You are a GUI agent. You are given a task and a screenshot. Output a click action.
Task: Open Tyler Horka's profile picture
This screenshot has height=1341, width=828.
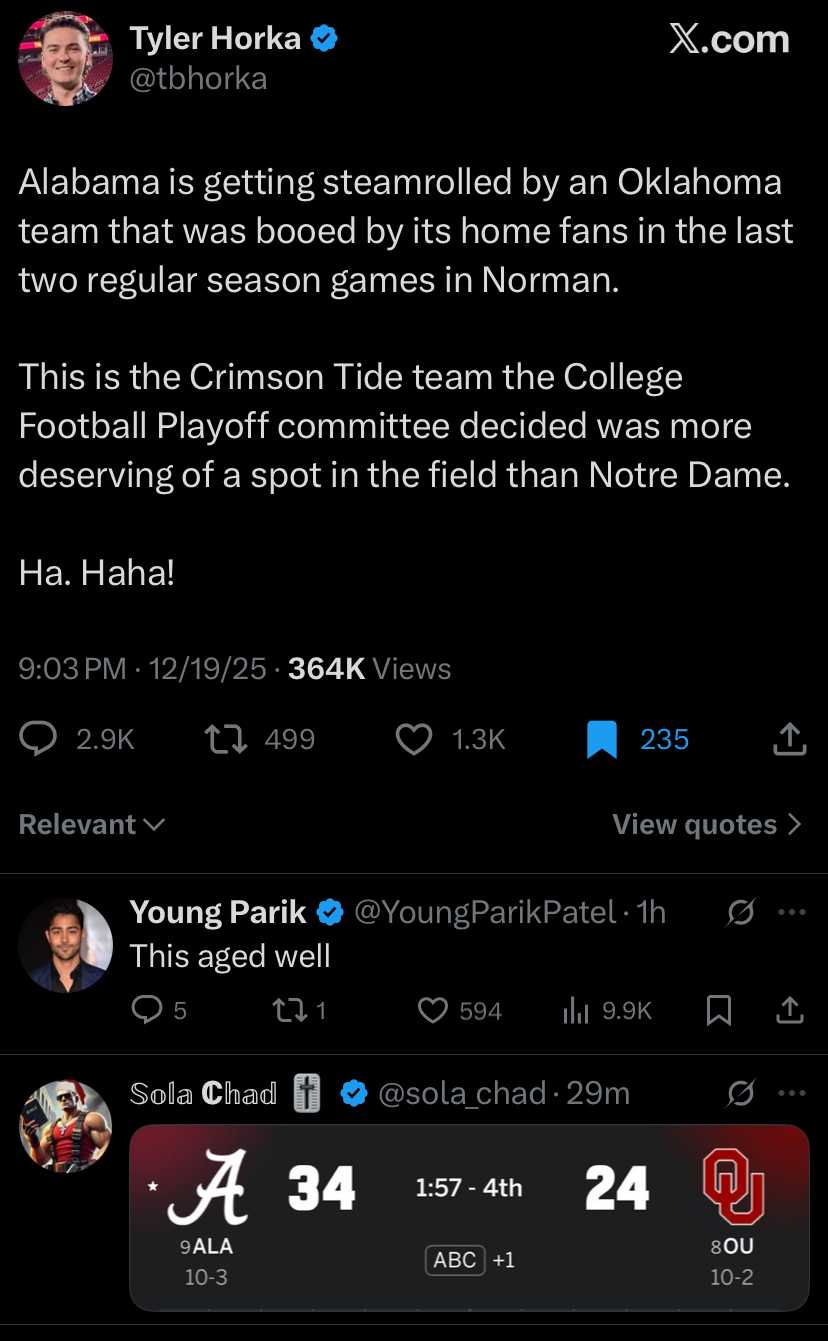point(65,58)
